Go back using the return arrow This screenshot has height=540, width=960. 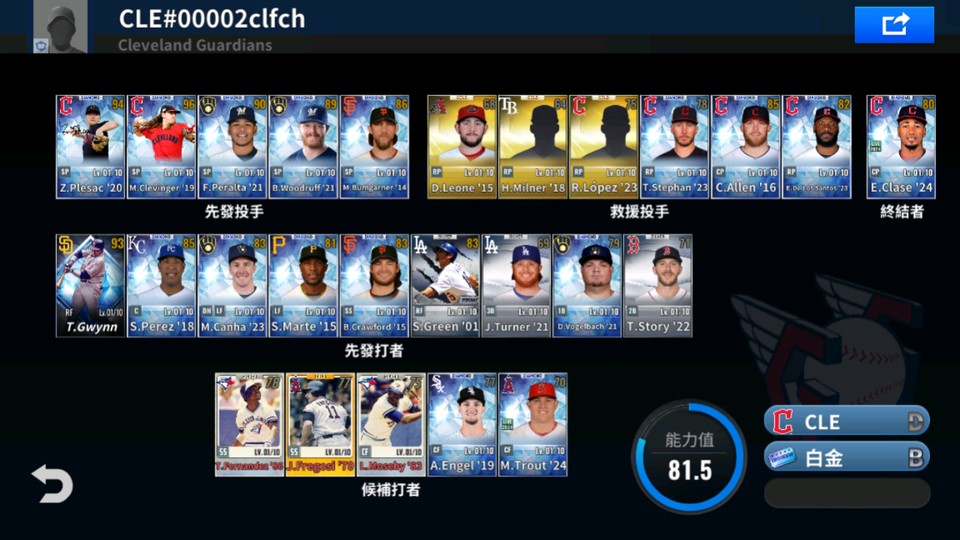(x=52, y=484)
